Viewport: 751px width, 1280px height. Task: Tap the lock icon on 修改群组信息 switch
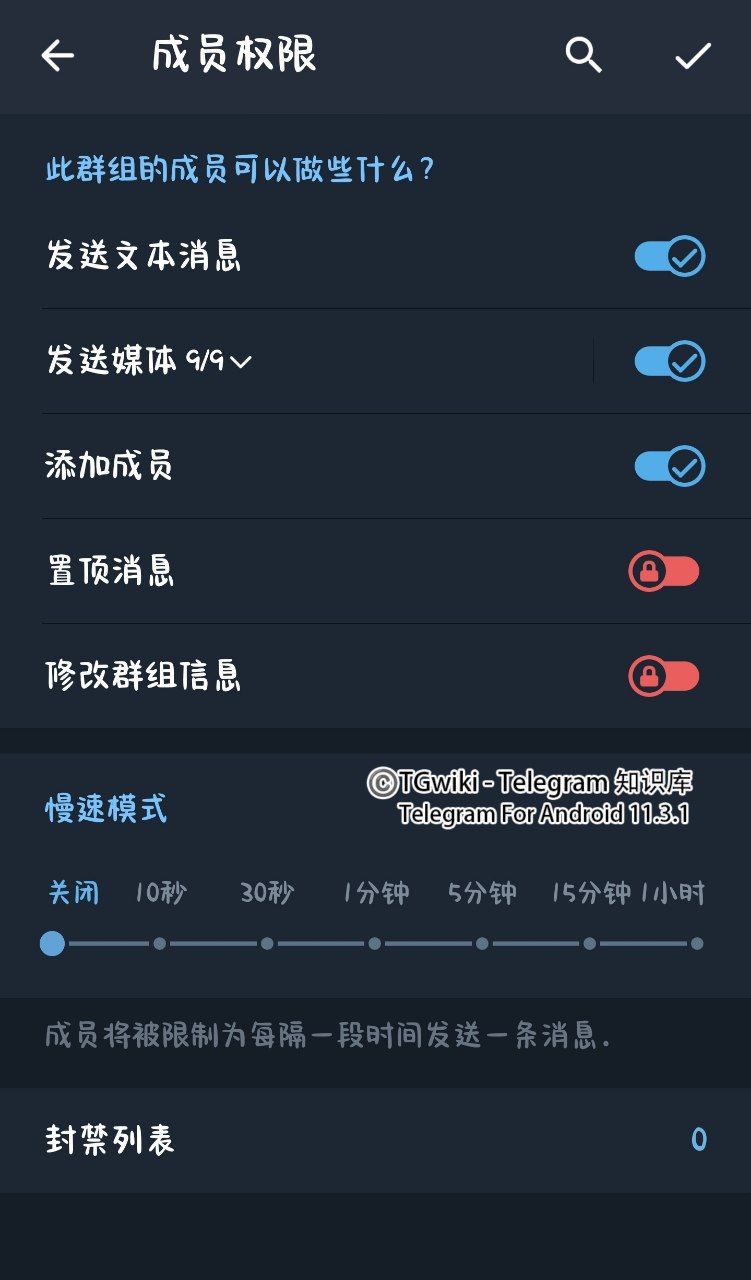pos(650,677)
